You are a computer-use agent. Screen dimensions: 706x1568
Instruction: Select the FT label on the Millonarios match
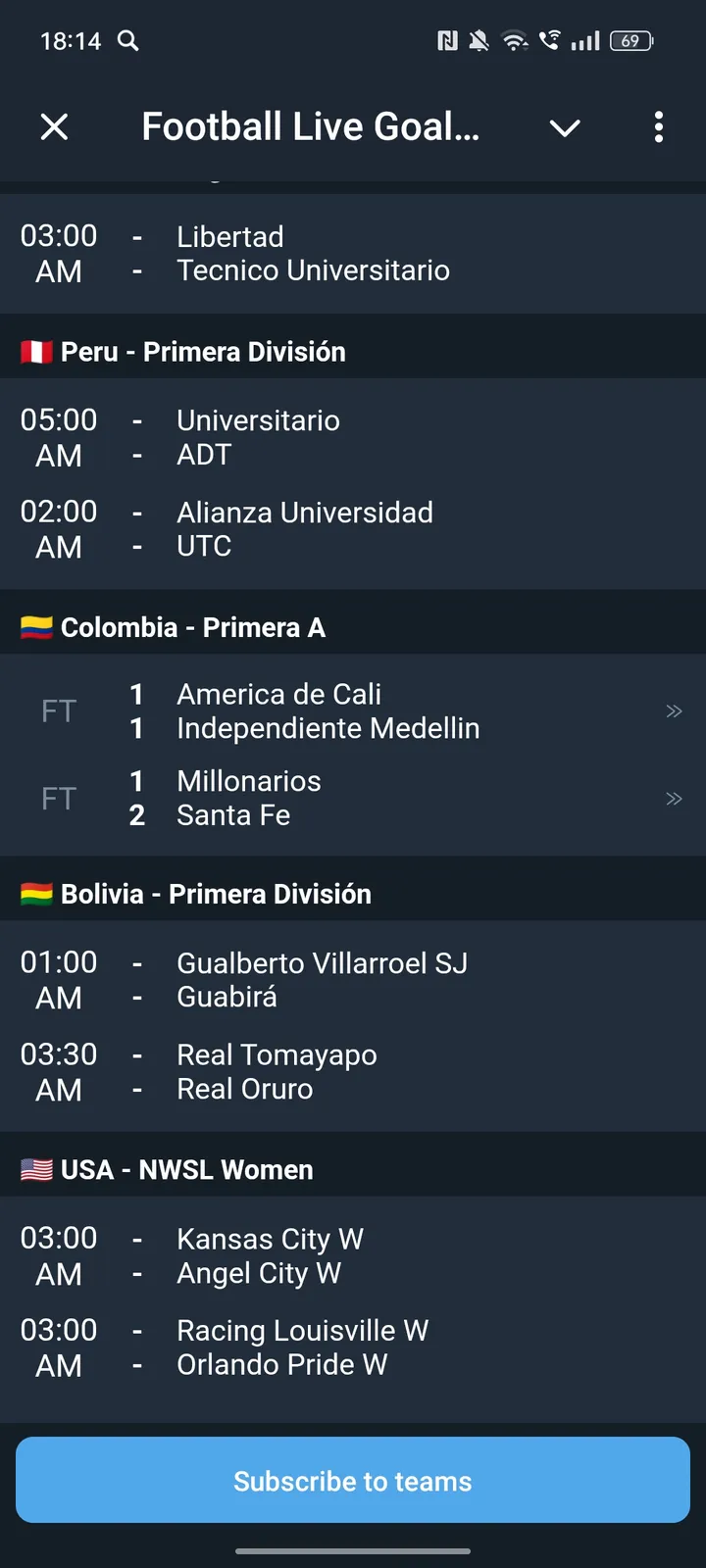[x=58, y=798]
